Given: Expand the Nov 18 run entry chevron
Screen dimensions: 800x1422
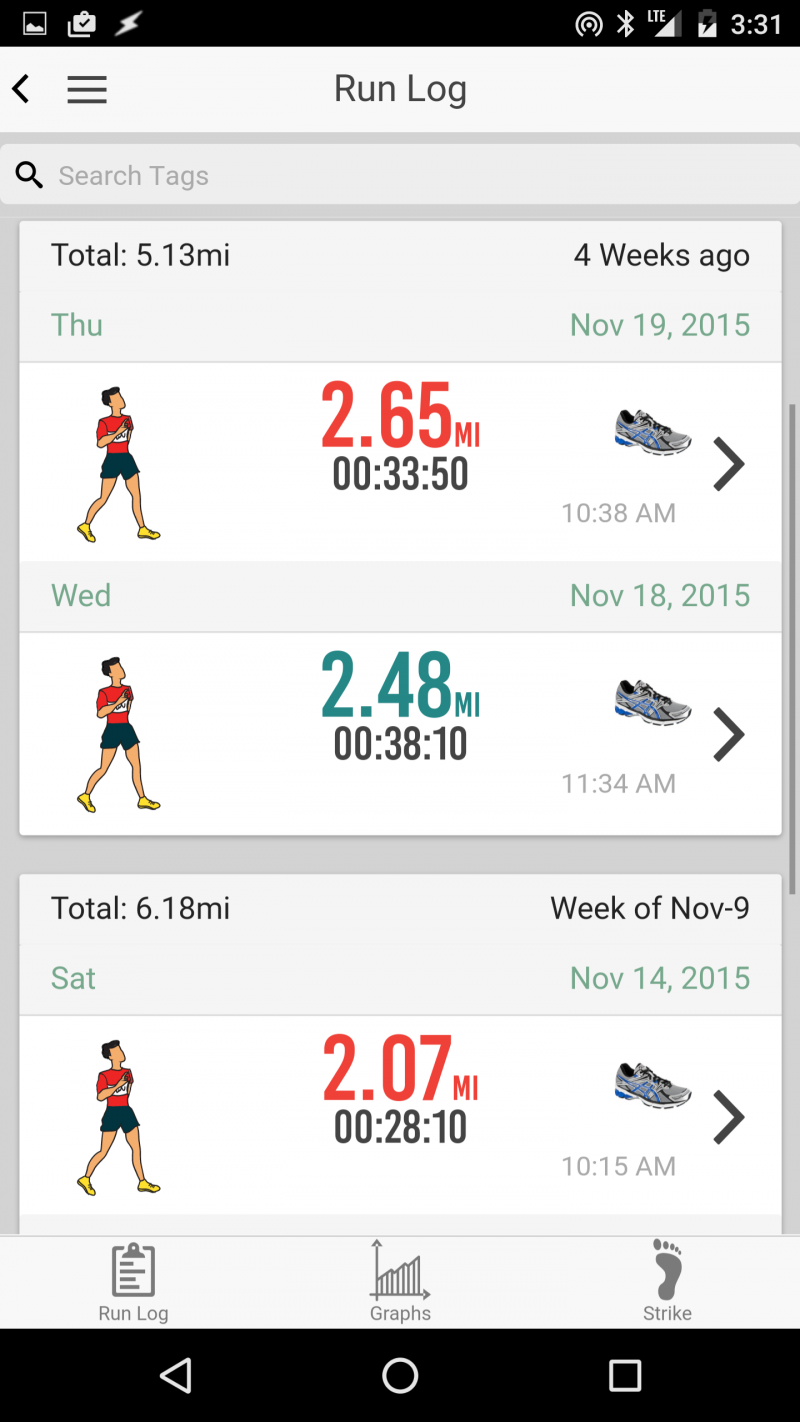Looking at the screenshot, I should point(729,735).
